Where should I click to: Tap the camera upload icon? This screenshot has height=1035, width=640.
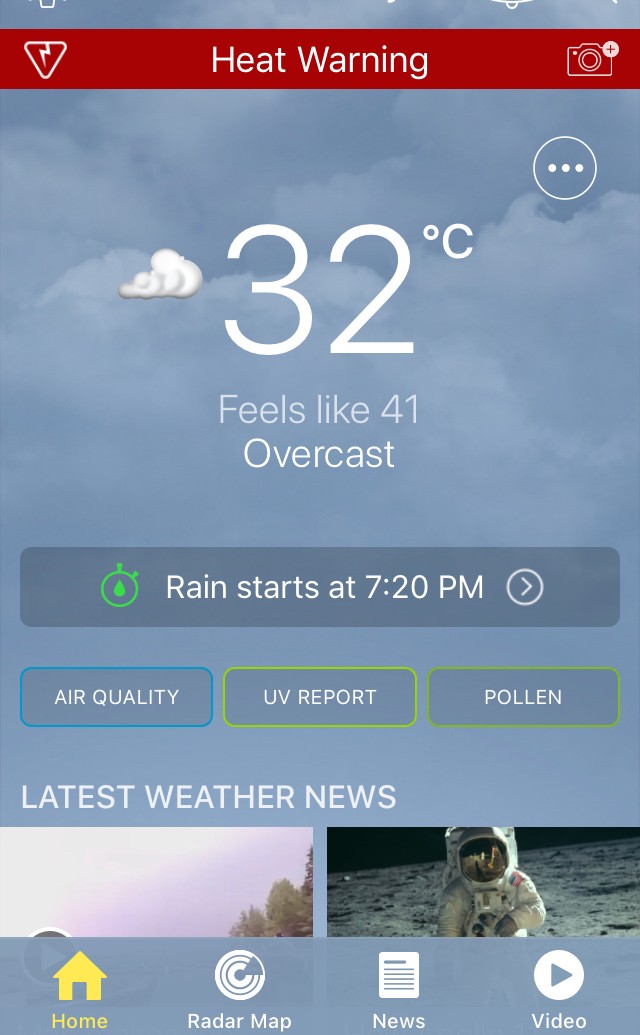click(x=591, y=59)
